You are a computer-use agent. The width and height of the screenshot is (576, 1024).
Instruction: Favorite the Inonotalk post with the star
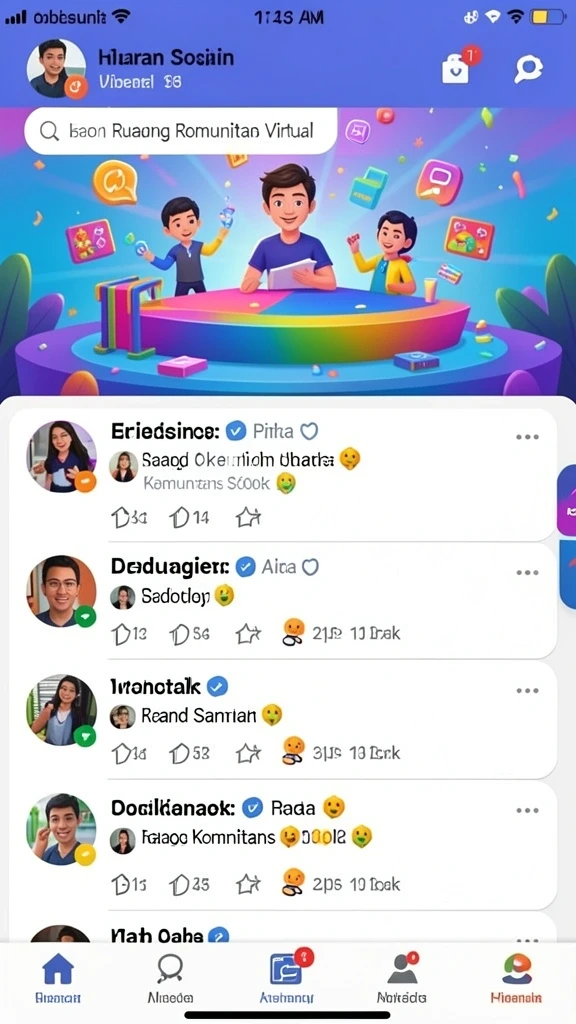[248, 753]
